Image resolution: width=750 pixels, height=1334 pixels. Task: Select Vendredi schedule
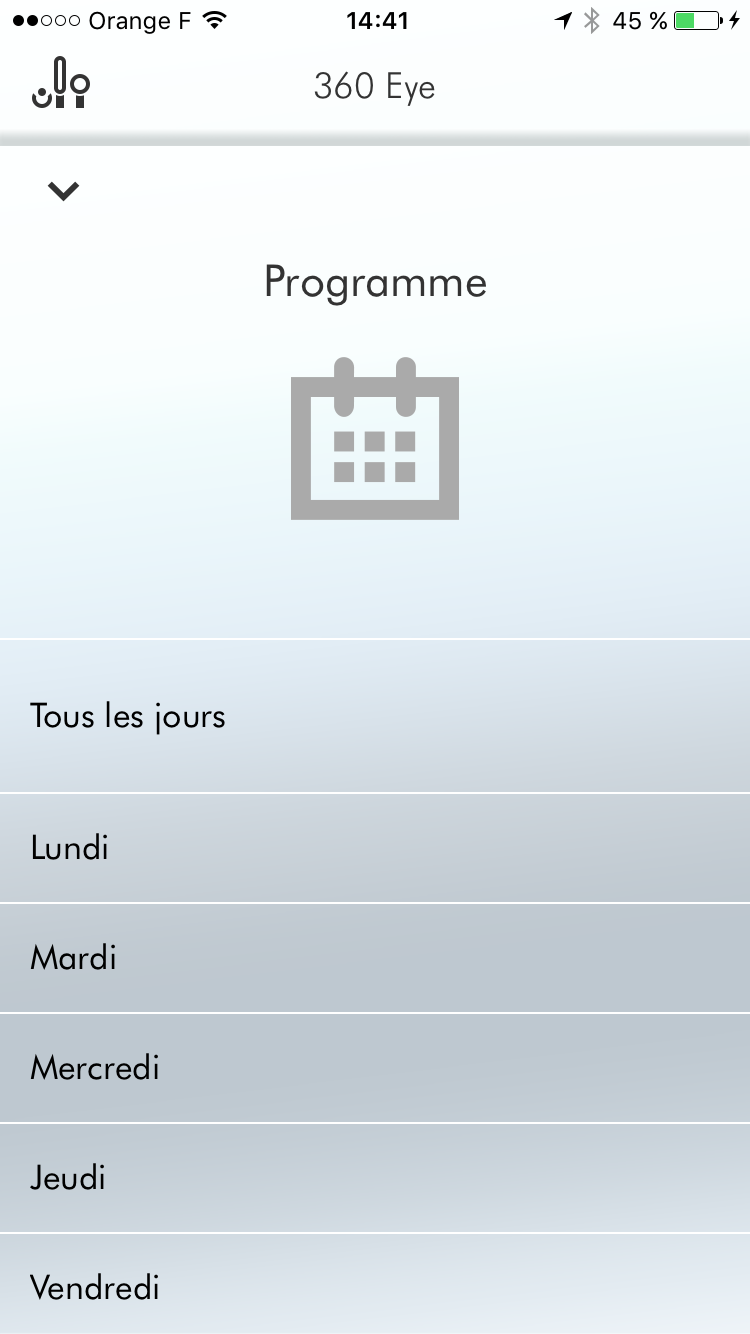pyautogui.click(x=375, y=1284)
